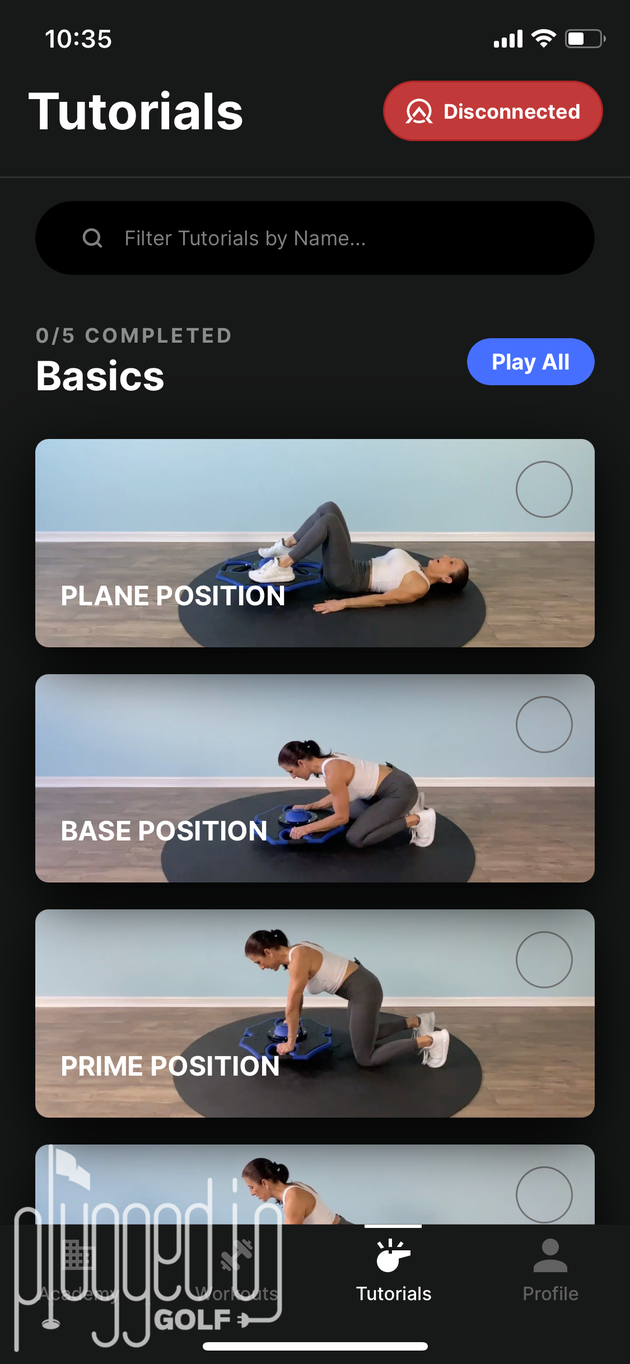Focus the Filter Tutorials by Name field
The width and height of the screenshot is (630, 1364).
315,238
